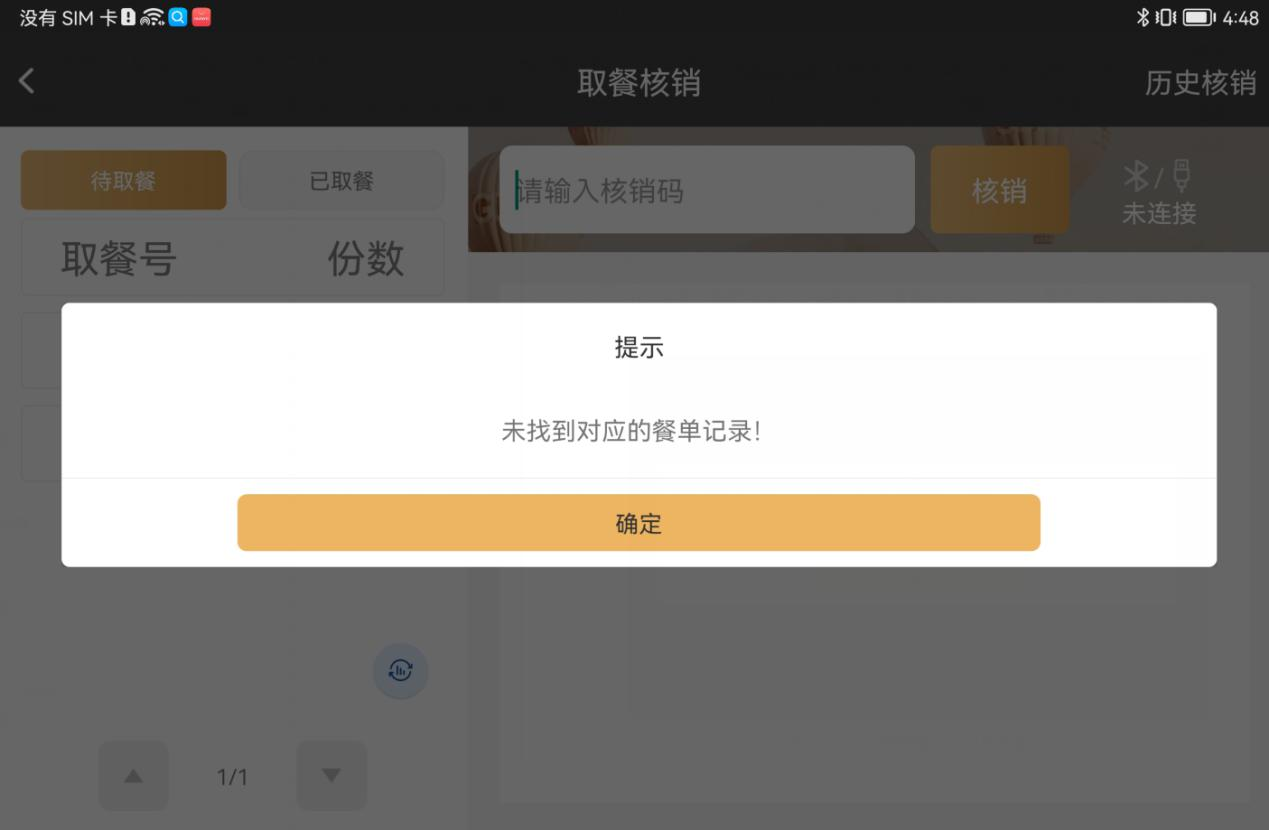The image size is (1269, 830).
Task: Go back with the top-left arrow
Action: point(27,81)
